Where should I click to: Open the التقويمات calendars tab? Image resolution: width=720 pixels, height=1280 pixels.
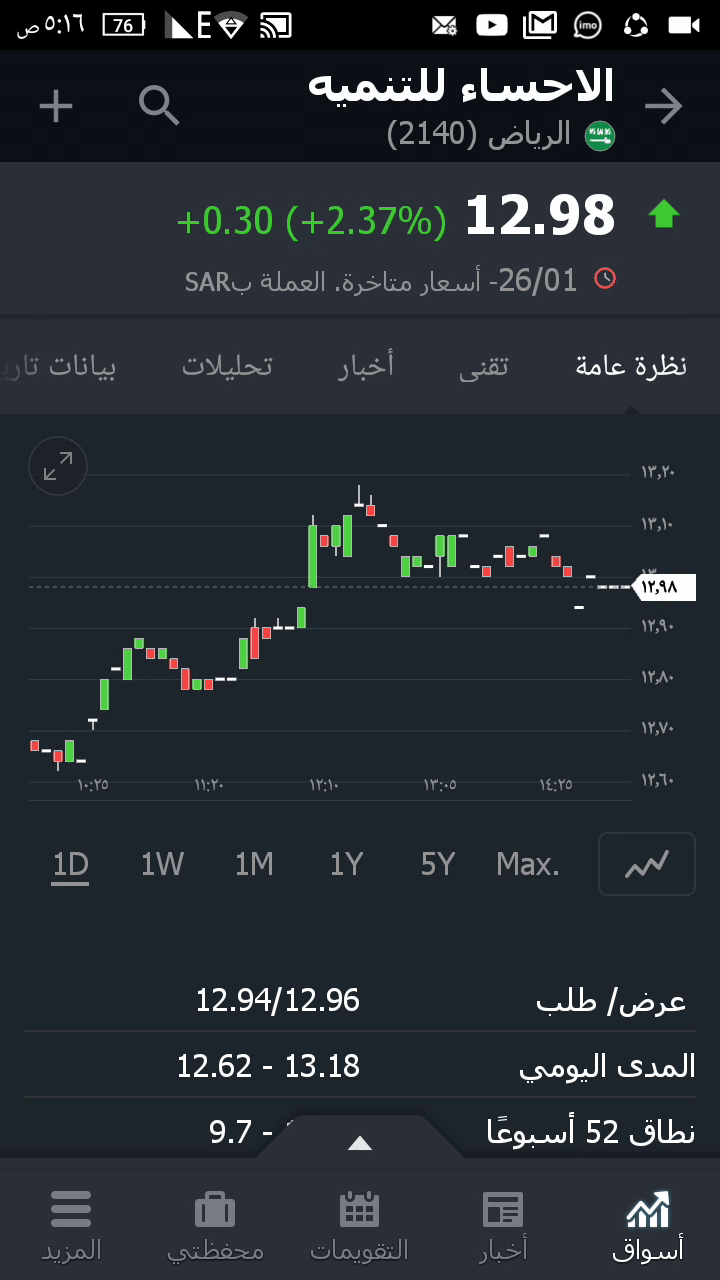(360, 1226)
